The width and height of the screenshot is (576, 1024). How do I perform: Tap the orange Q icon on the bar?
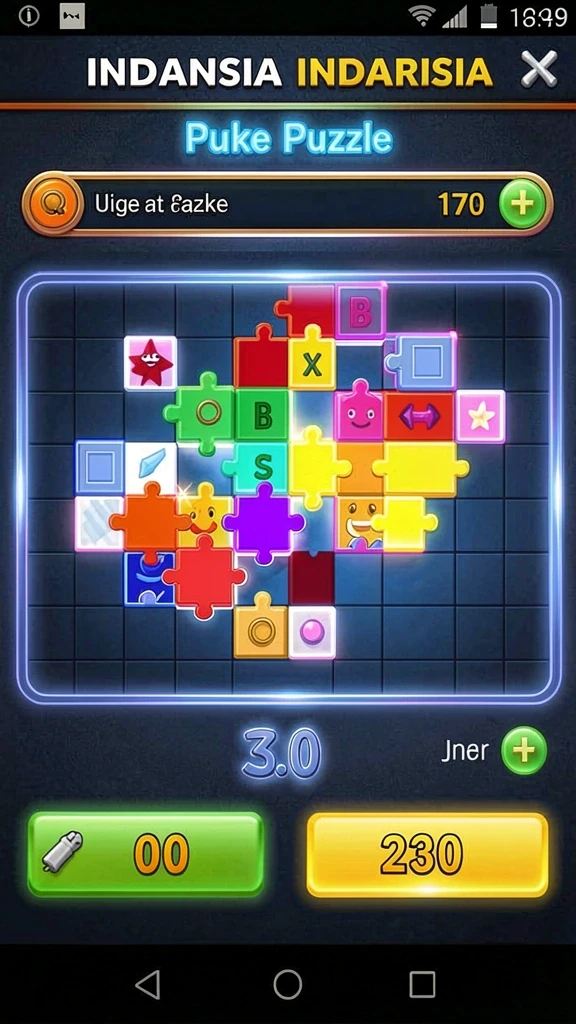[x=52, y=204]
